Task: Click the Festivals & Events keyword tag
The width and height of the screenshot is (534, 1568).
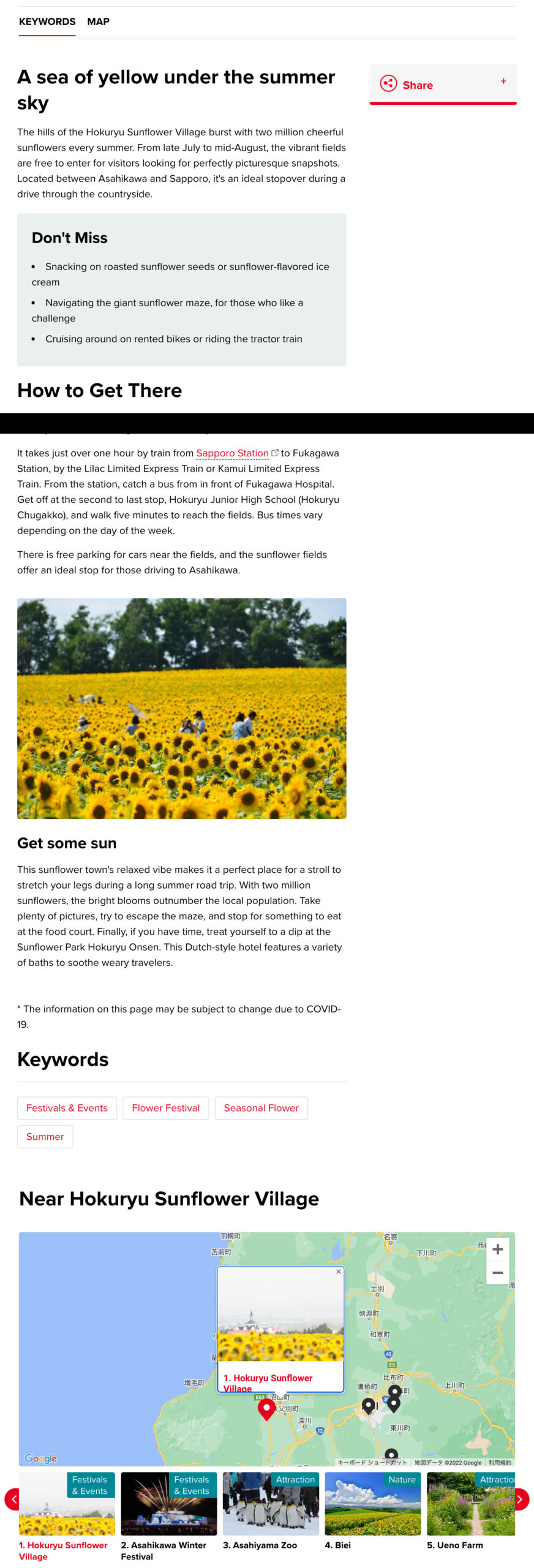Action: click(x=67, y=1107)
